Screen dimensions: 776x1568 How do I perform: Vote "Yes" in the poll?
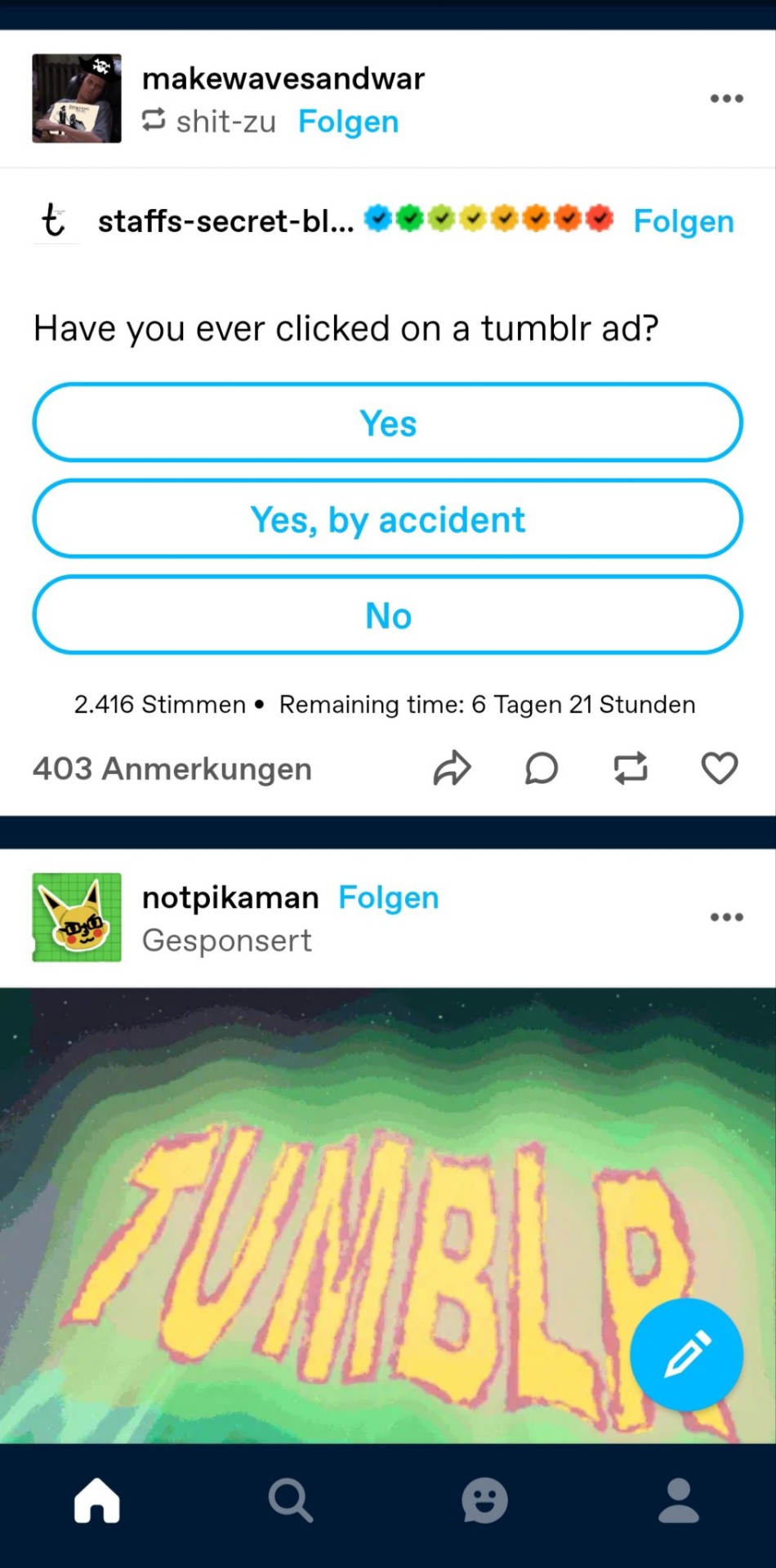[x=387, y=423]
